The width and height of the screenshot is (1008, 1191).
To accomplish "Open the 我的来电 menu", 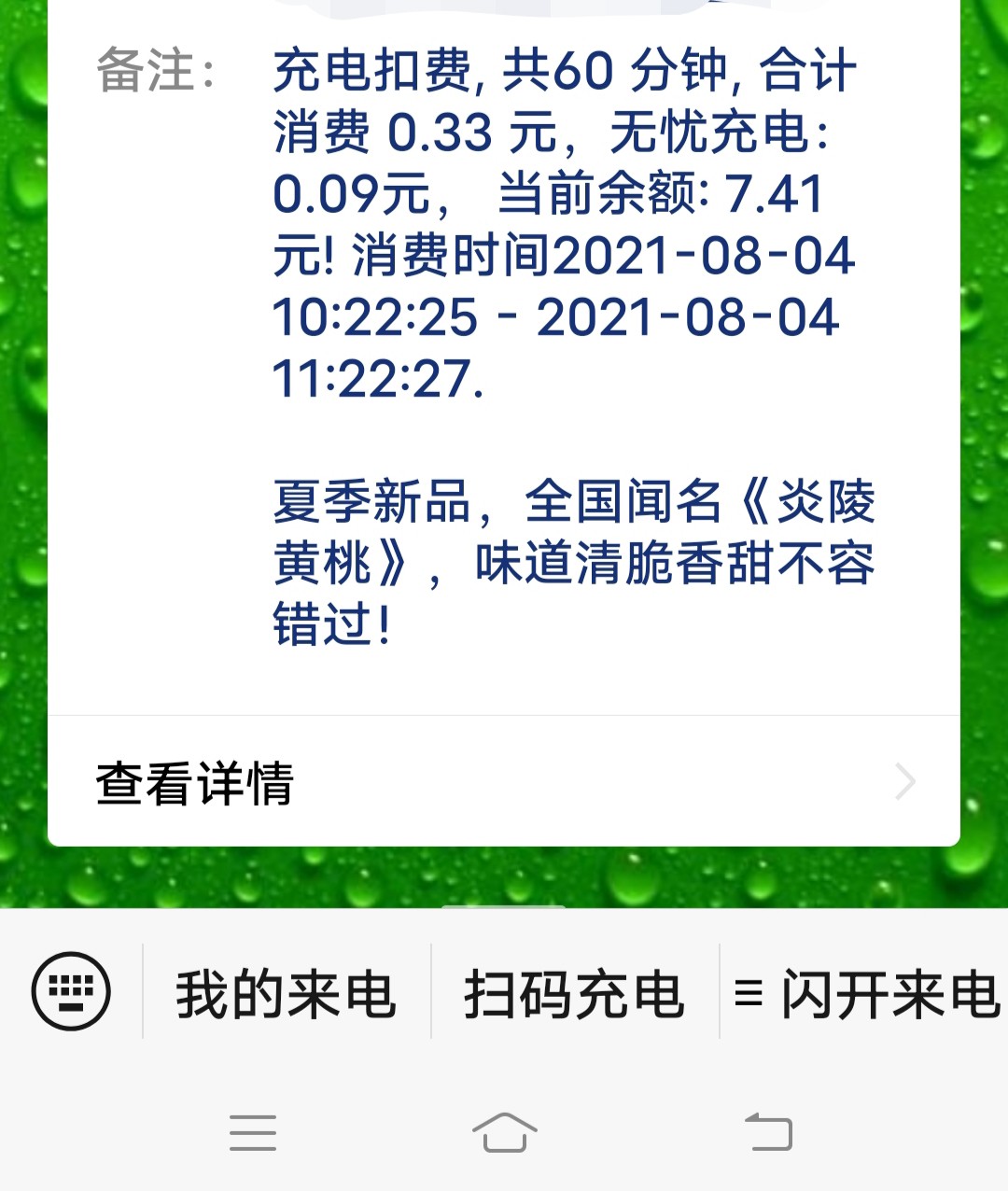I will pyautogui.click(x=287, y=993).
